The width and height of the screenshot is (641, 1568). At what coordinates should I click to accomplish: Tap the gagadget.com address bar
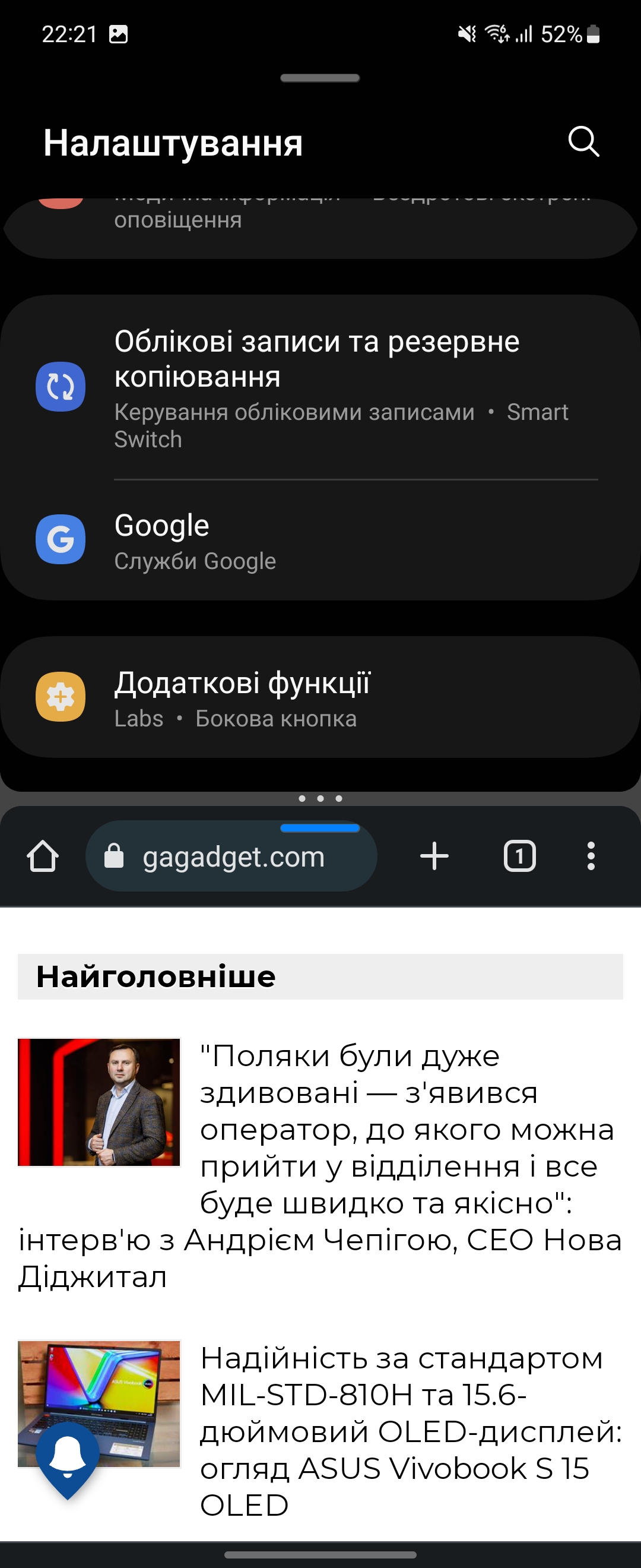(x=231, y=858)
